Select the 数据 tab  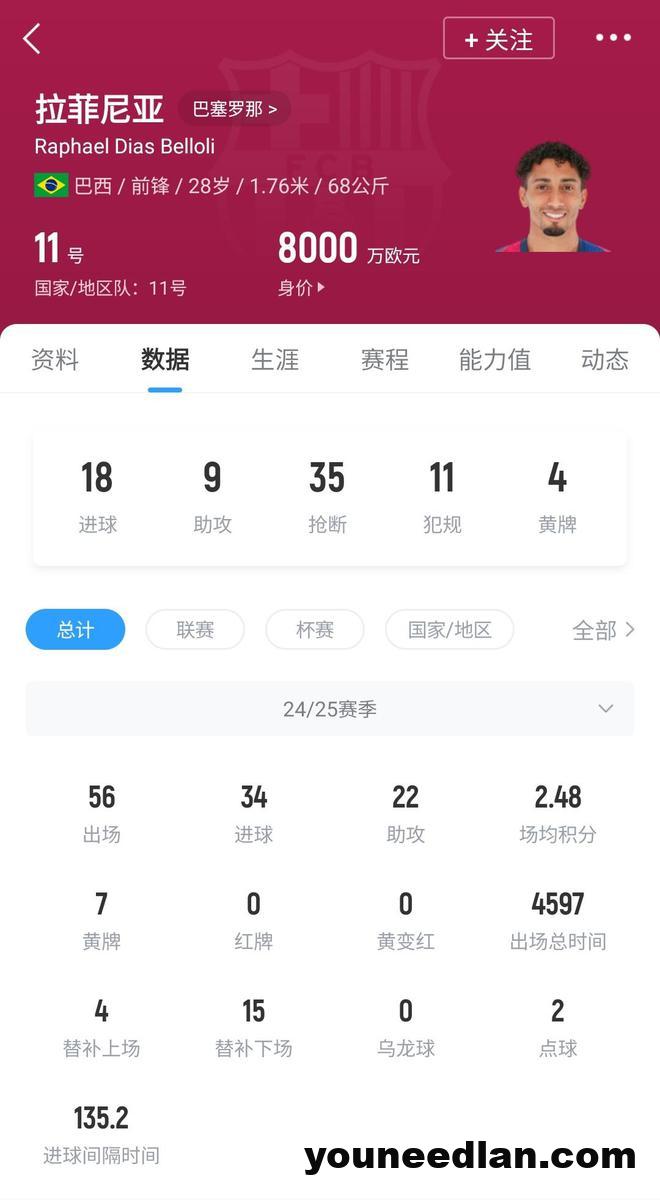click(165, 360)
